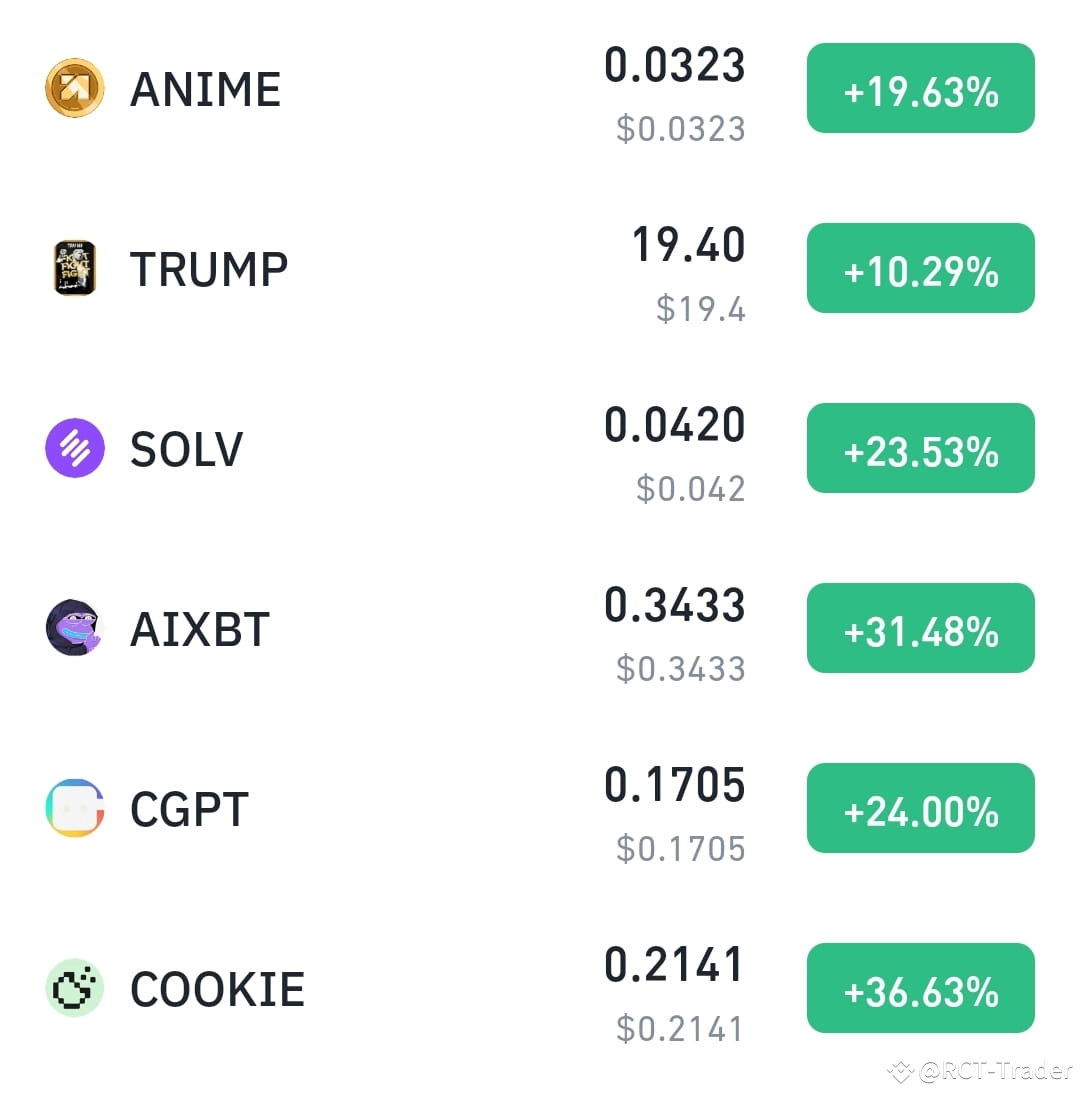Click the +36.63% button beside COOKIE
Viewport: 1080px width, 1093px height.
click(919, 988)
